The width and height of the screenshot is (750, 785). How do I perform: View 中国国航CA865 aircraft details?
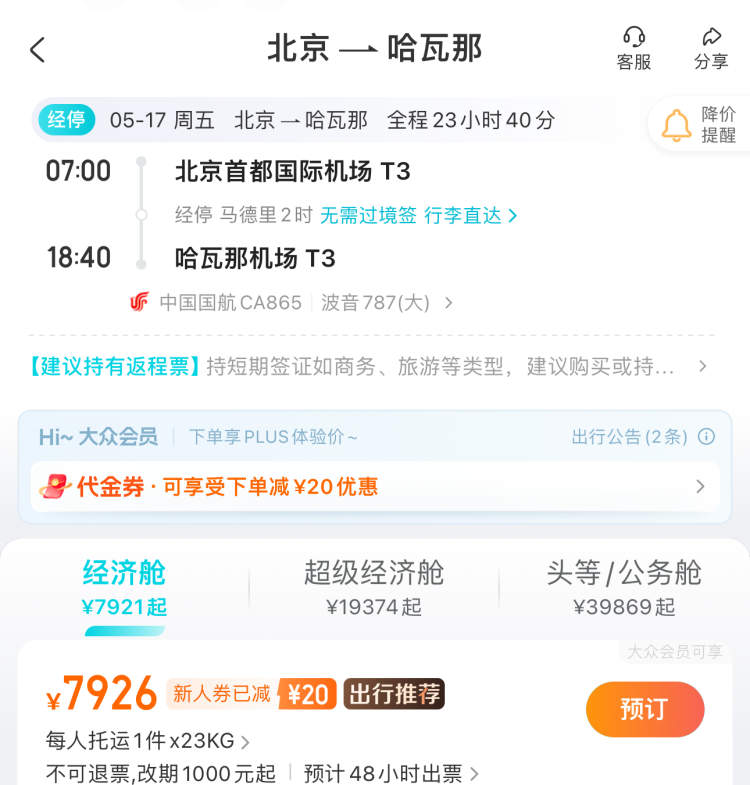290,302
